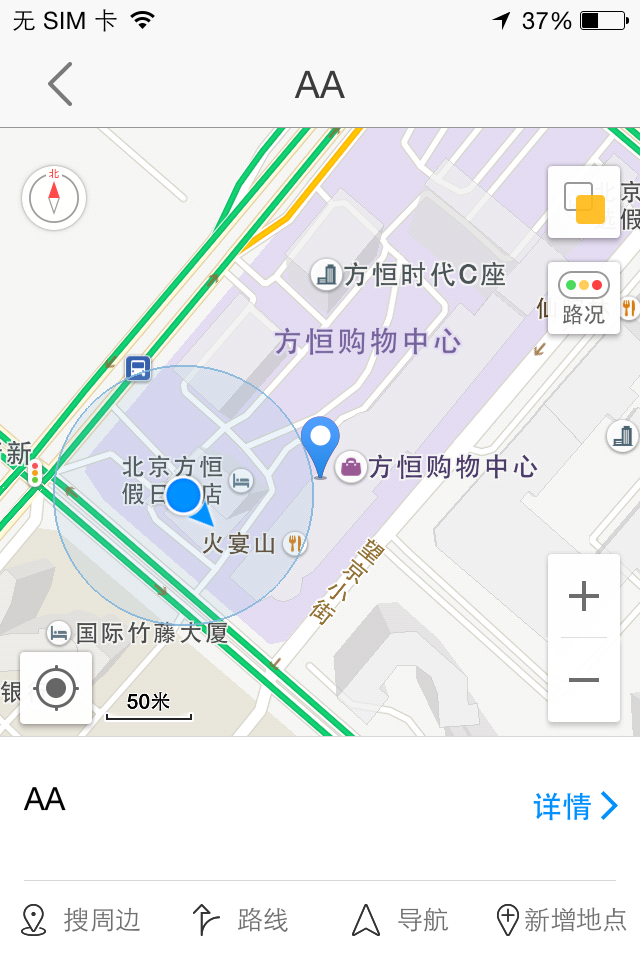Zoom in with the plus button
The image size is (640, 960).
(584, 597)
